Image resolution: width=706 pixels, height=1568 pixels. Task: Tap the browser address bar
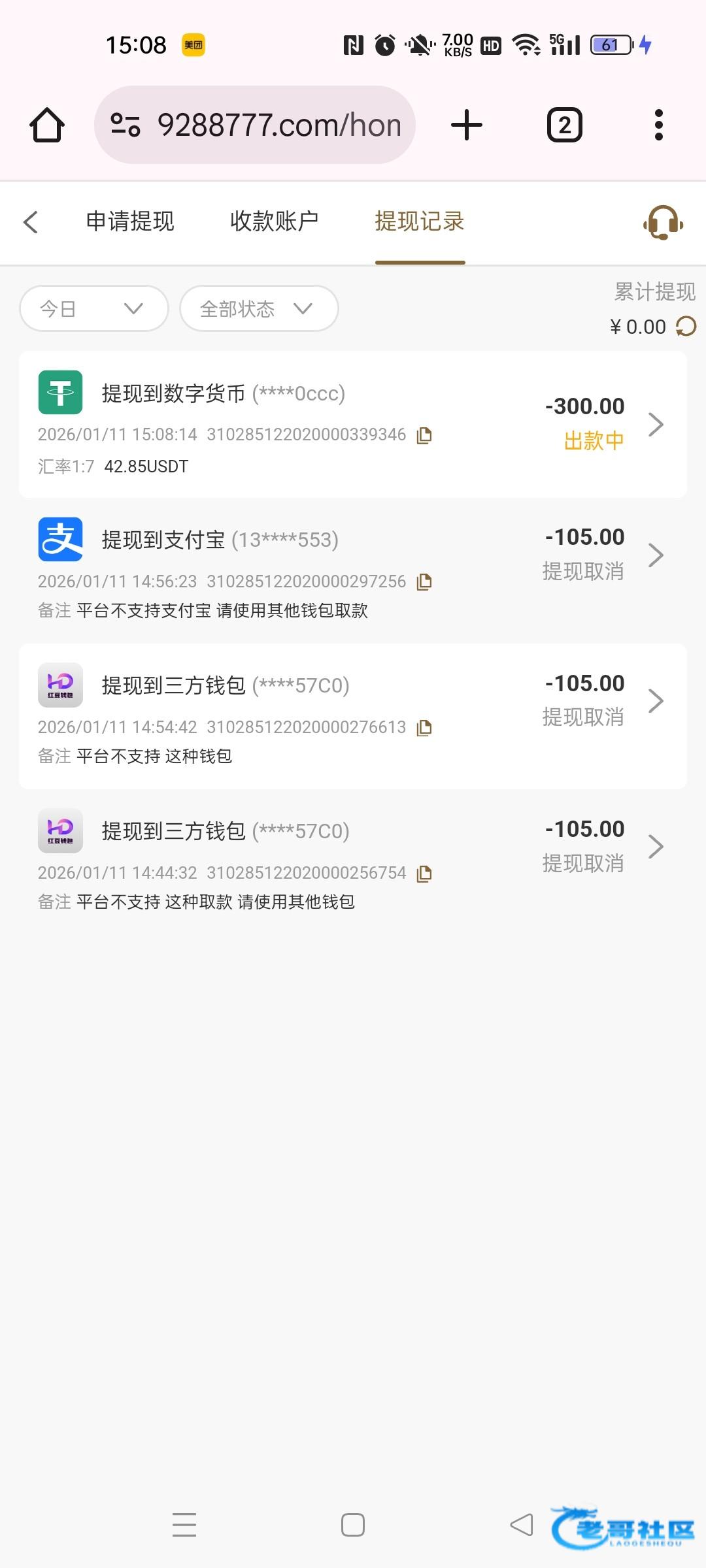pos(255,125)
